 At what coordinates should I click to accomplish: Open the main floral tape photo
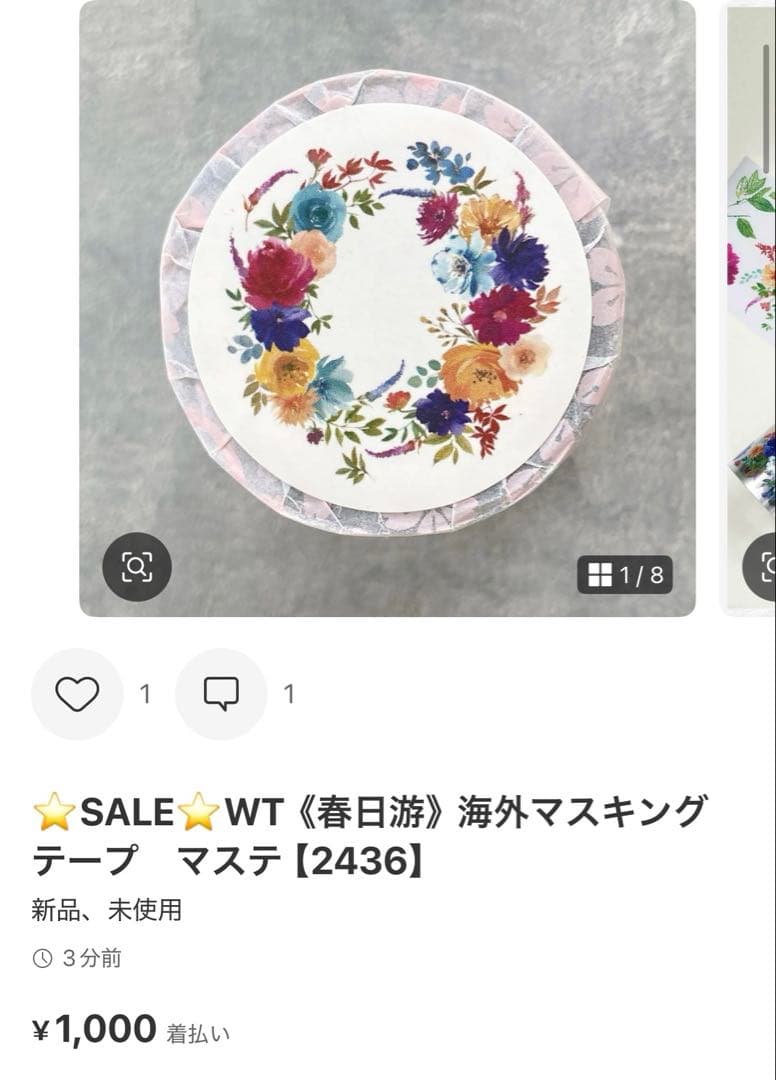387,300
